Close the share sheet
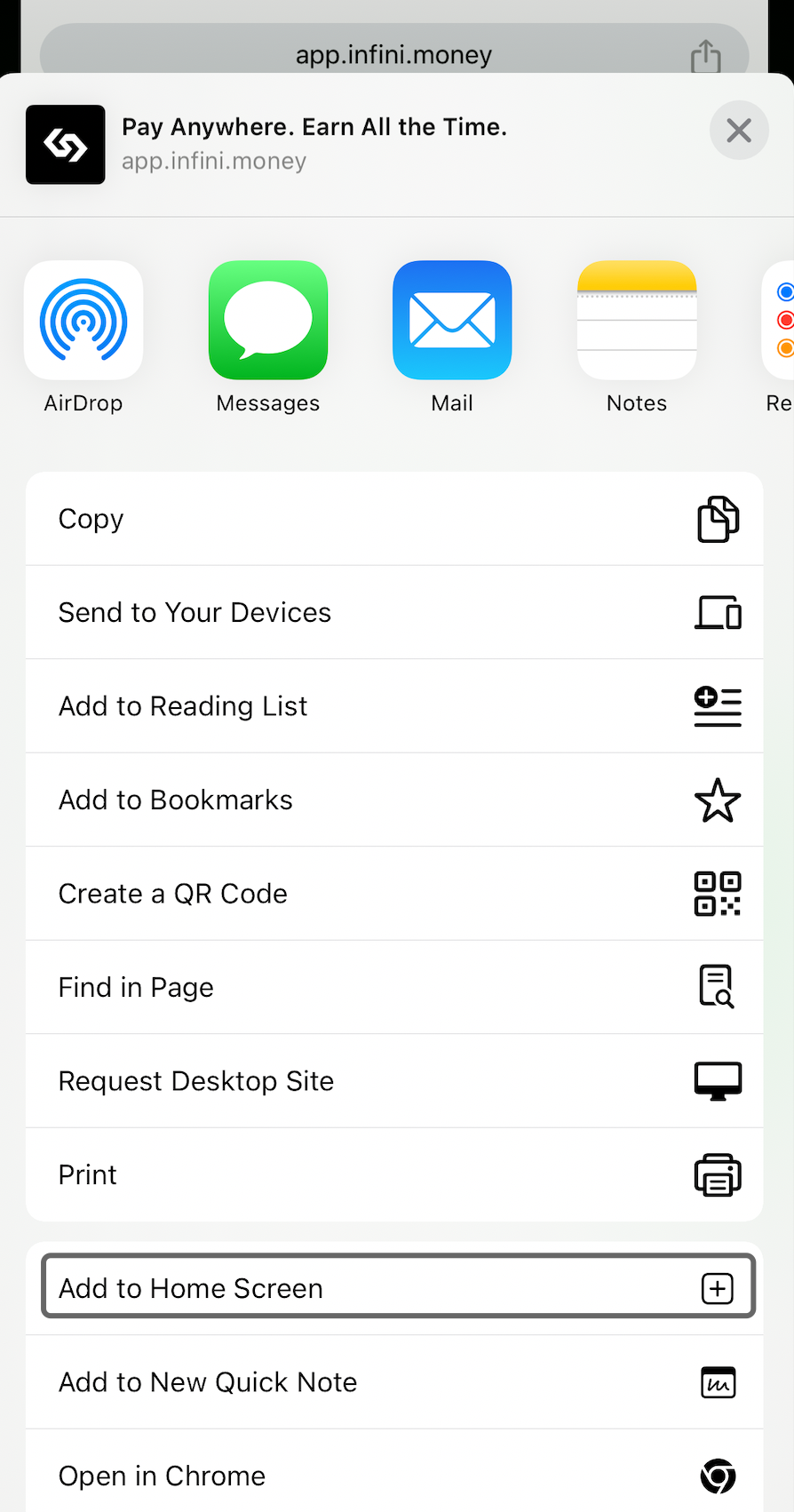The width and height of the screenshot is (794, 1512). point(739,131)
